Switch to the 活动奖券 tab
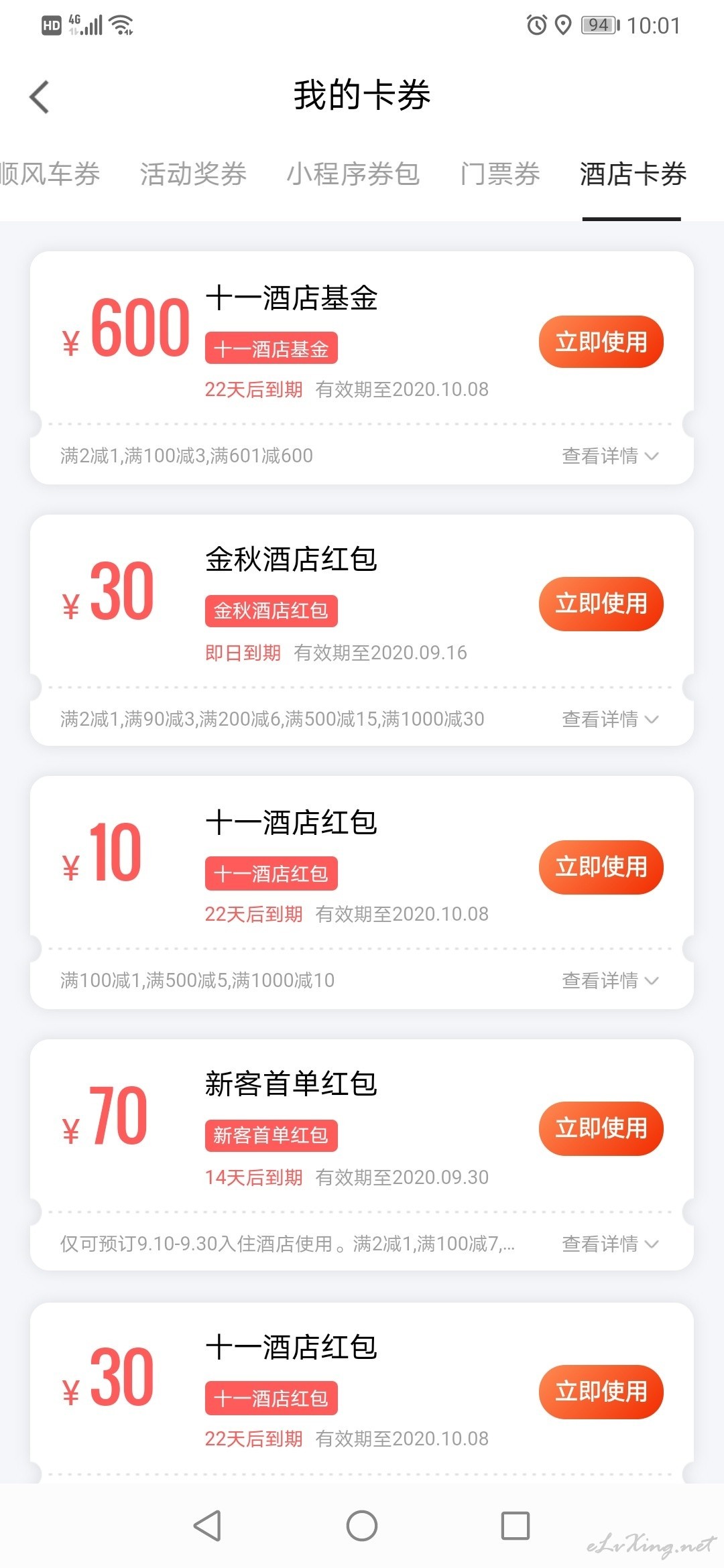 click(x=193, y=174)
